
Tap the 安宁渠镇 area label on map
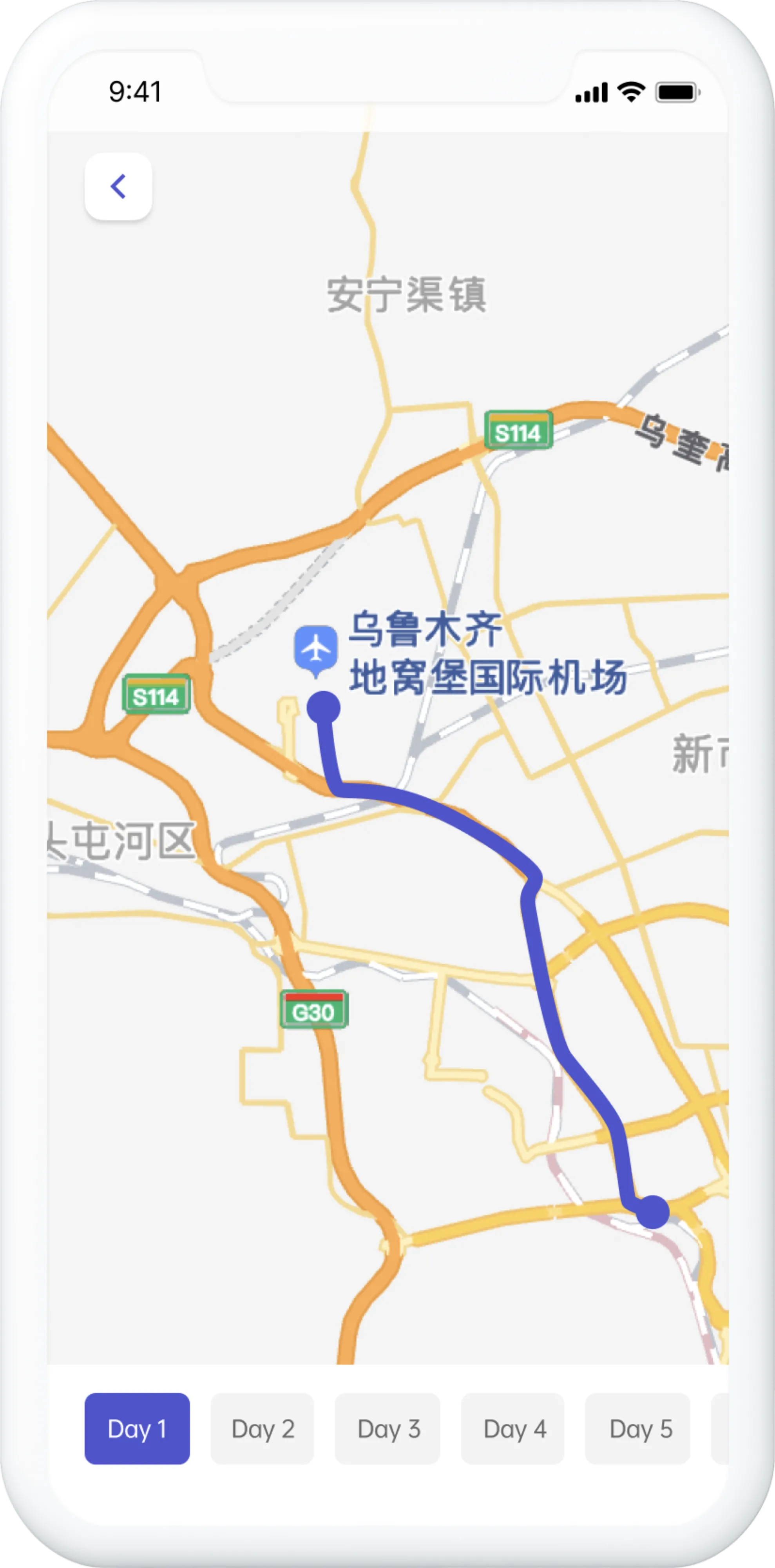pyautogui.click(x=406, y=295)
